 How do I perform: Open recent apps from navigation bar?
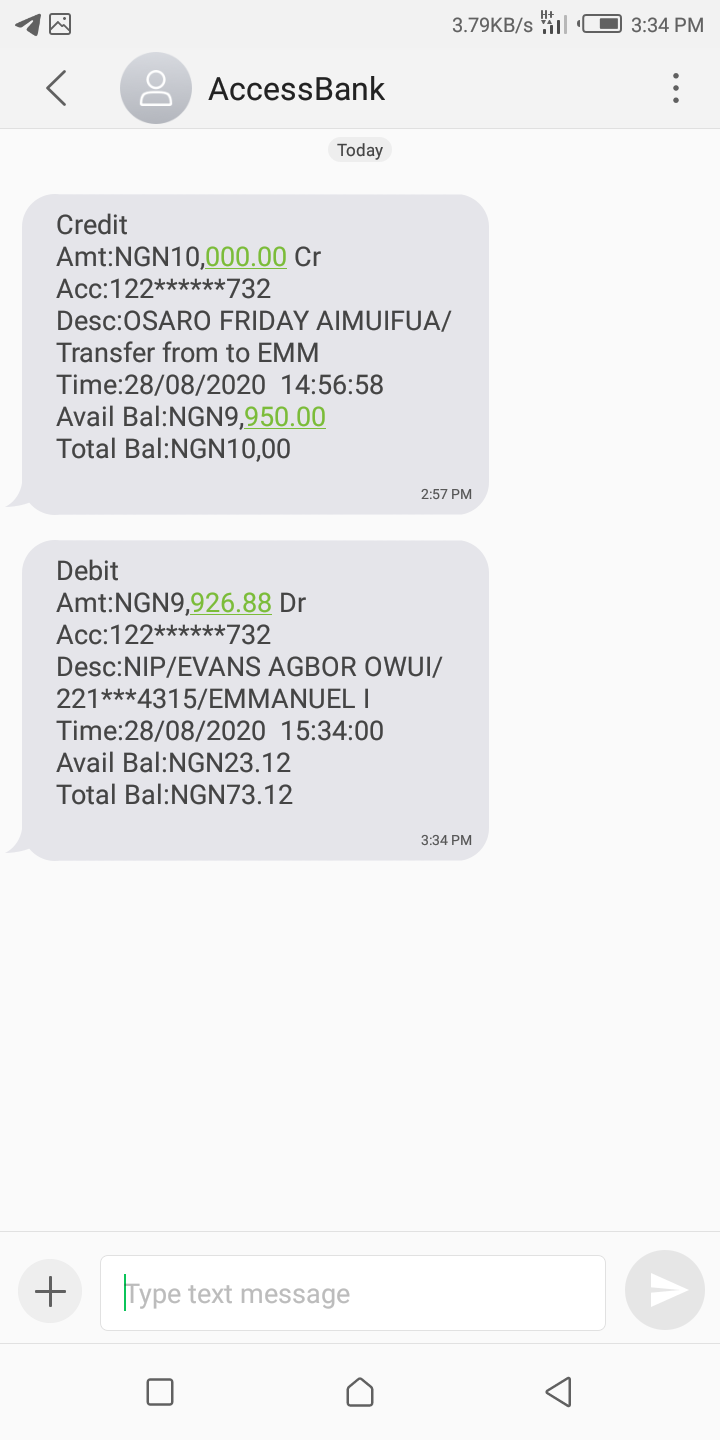point(160,1392)
